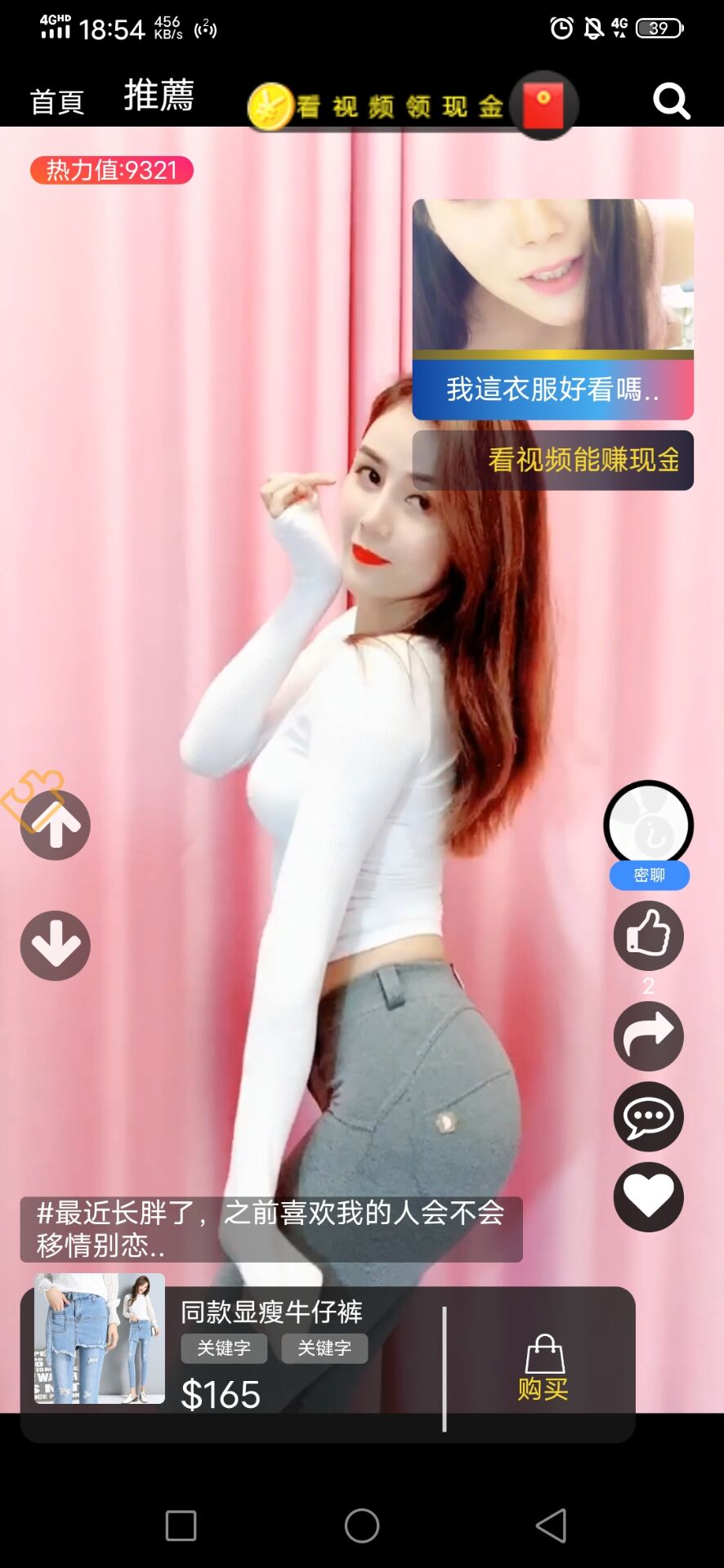
Task: Share this video
Action: 649,1036
